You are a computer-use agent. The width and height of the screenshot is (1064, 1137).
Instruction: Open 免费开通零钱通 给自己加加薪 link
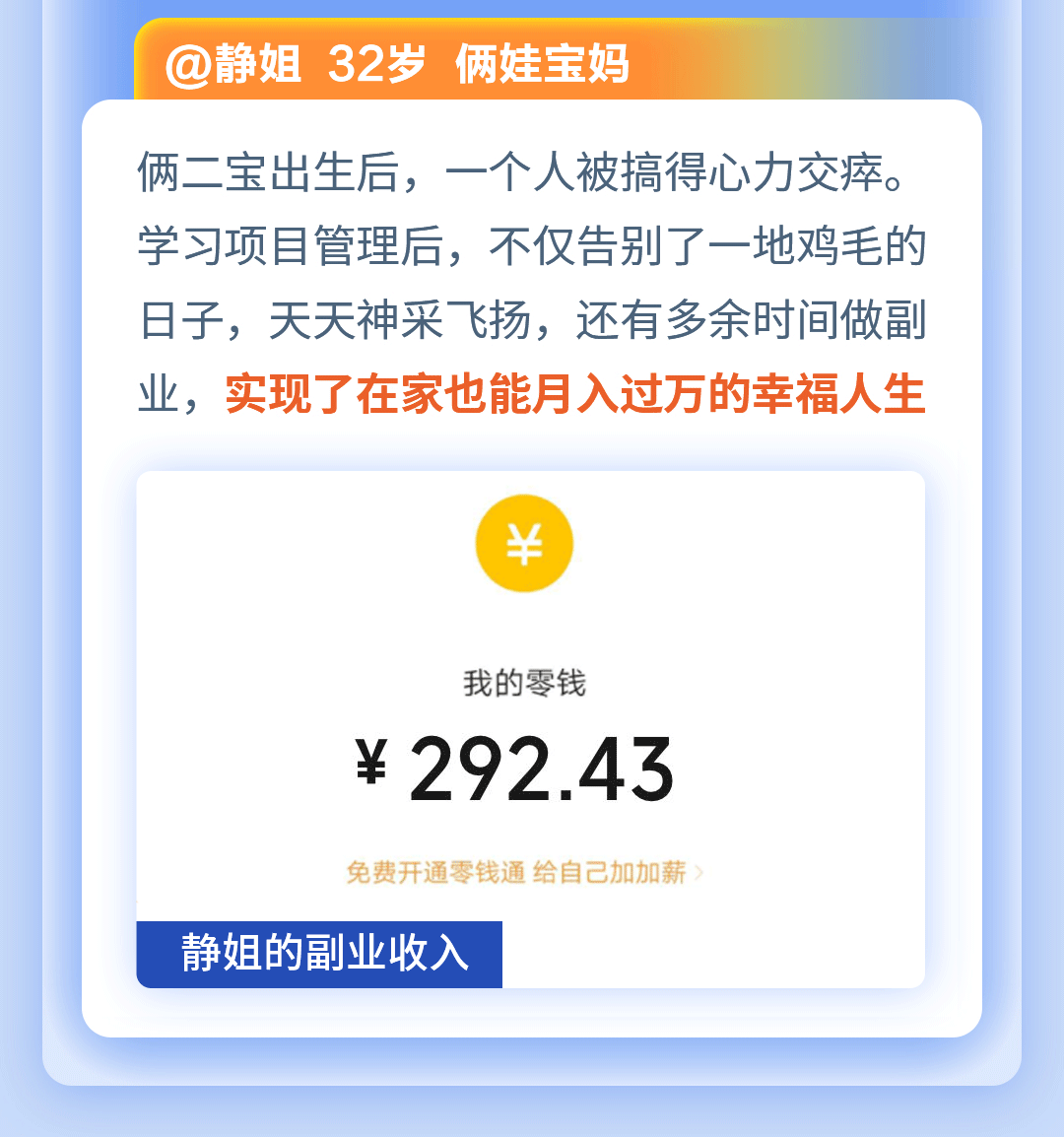522,873
